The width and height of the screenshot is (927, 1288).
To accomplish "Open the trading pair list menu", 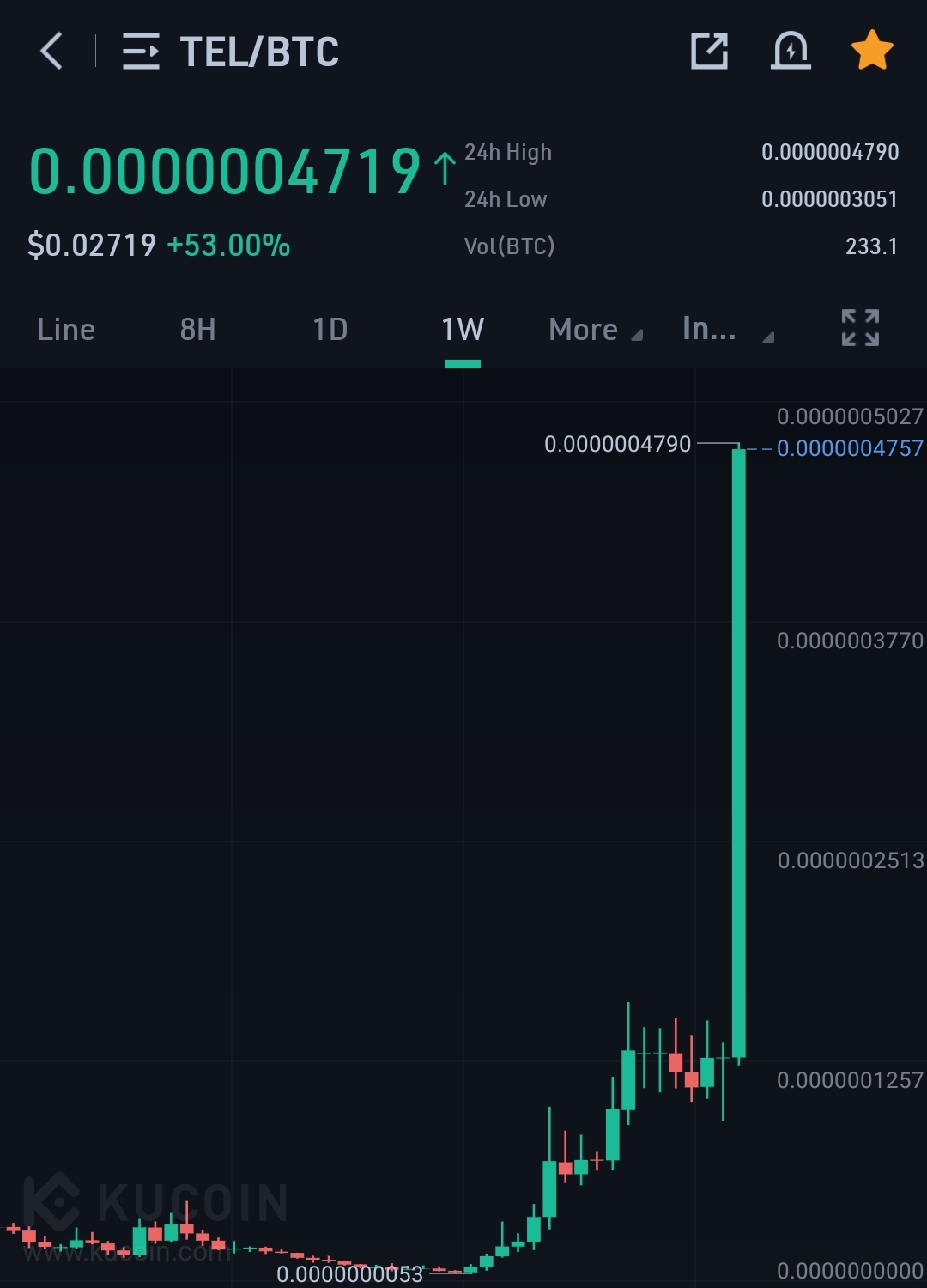I will 141,52.
